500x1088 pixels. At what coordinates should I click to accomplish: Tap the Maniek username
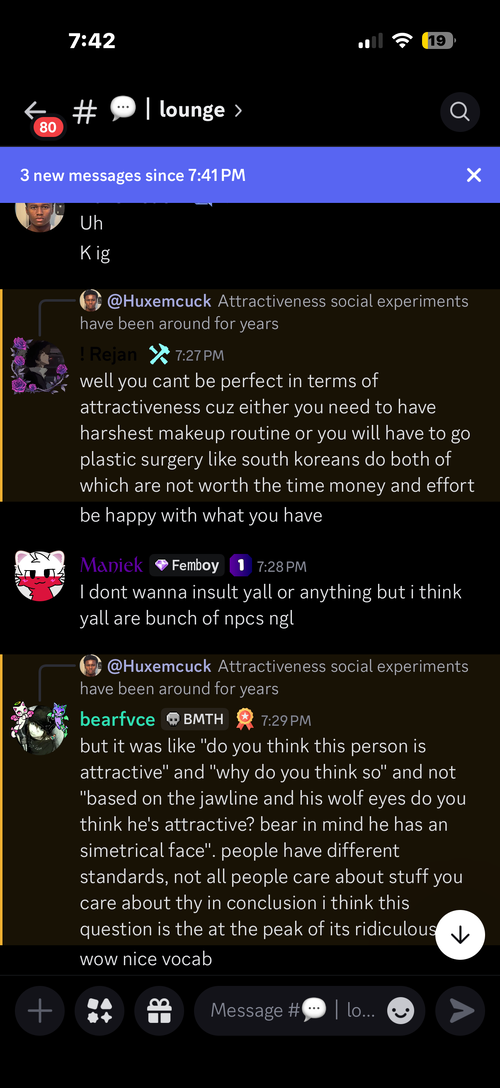[111, 566]
